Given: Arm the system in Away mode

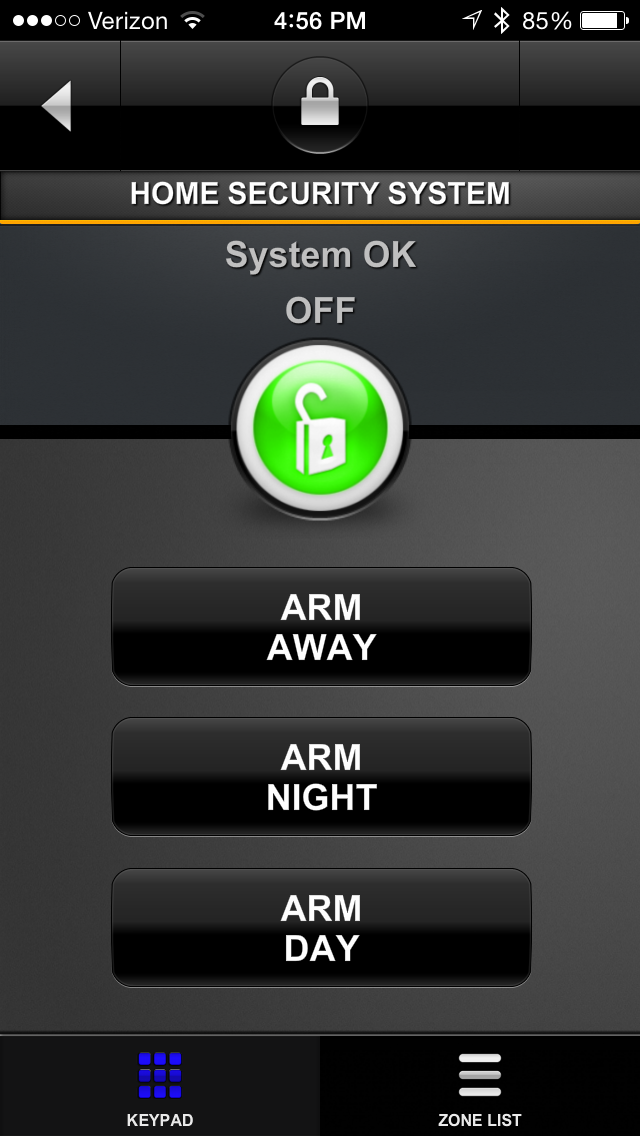Looking at the screenshot, I should point(321,627).
